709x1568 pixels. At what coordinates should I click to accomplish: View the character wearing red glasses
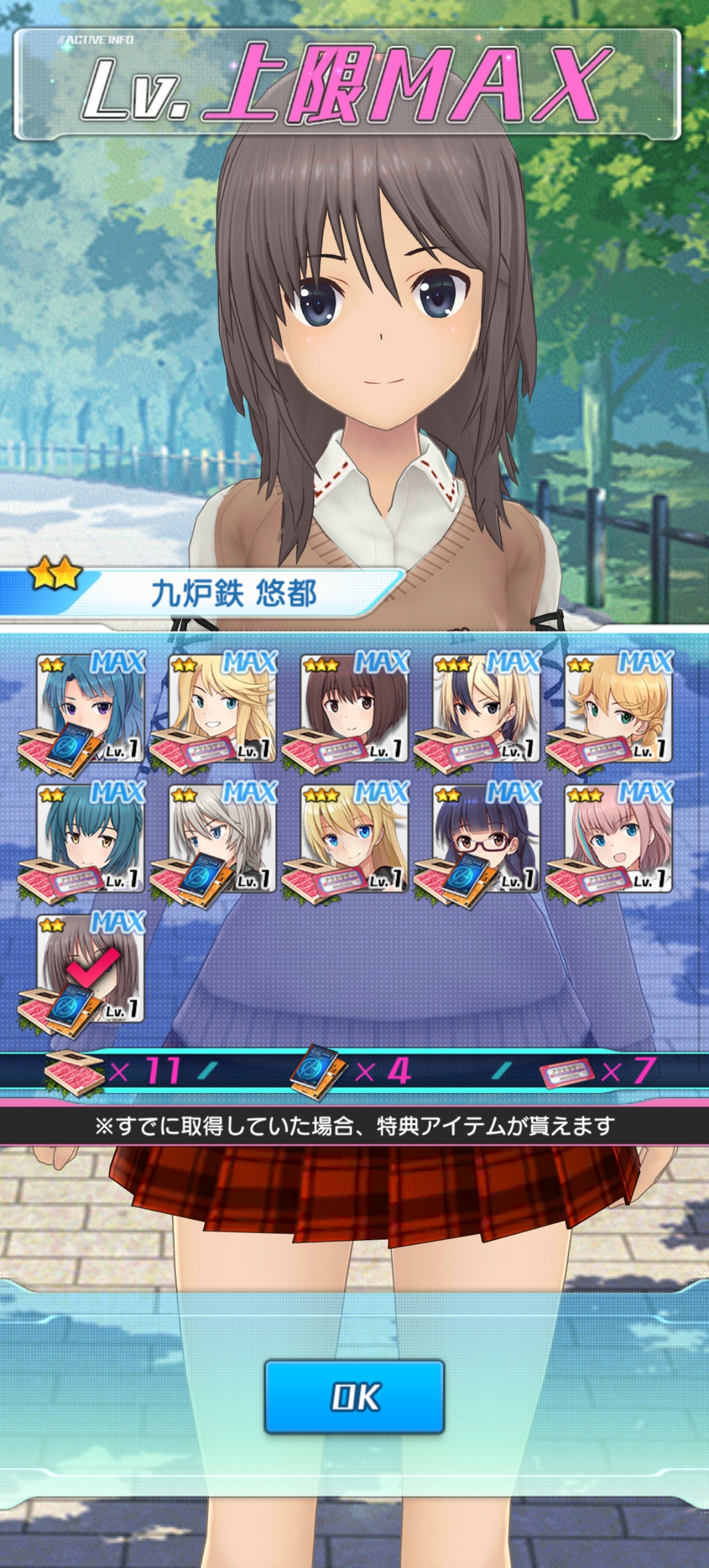[x=487, y=840]
